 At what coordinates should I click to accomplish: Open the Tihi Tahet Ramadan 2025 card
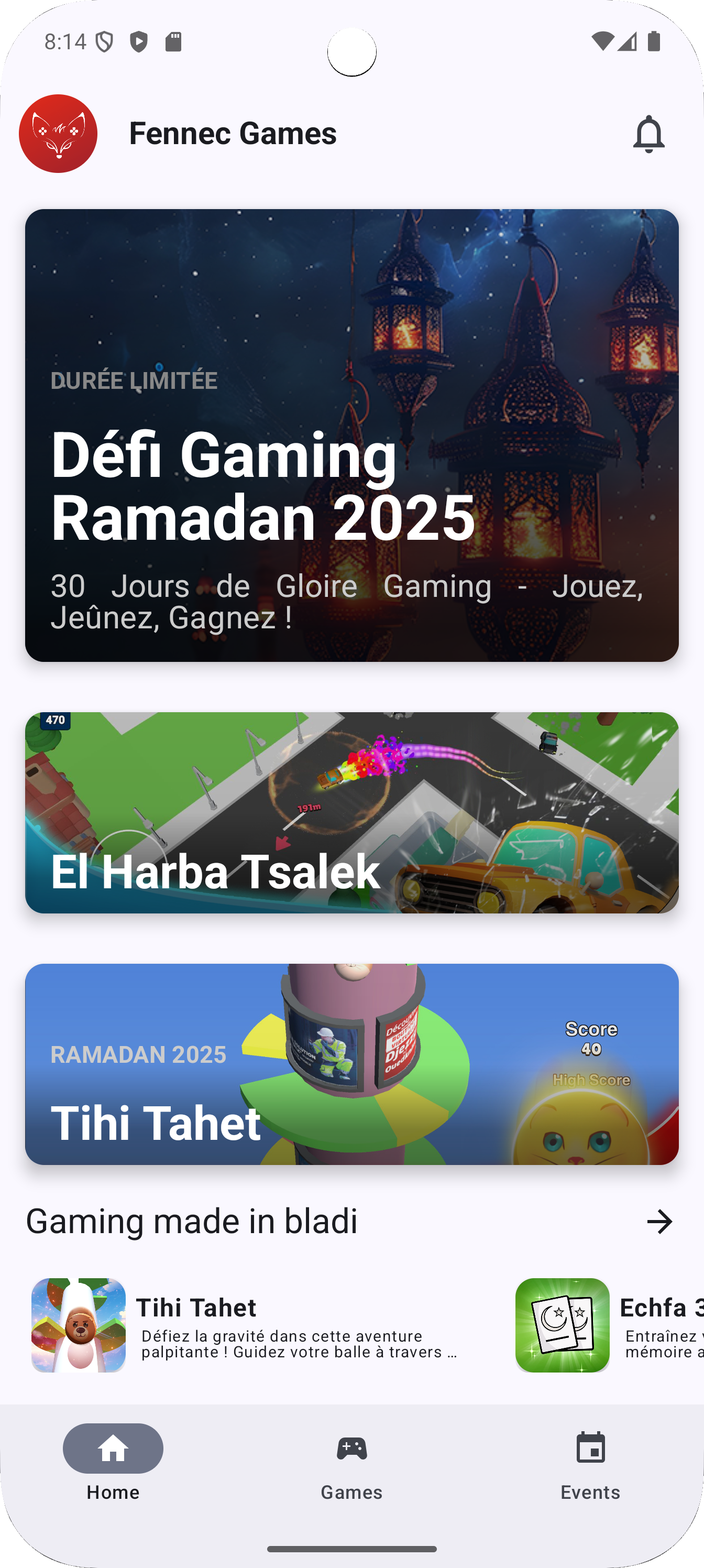point(351,1064)
